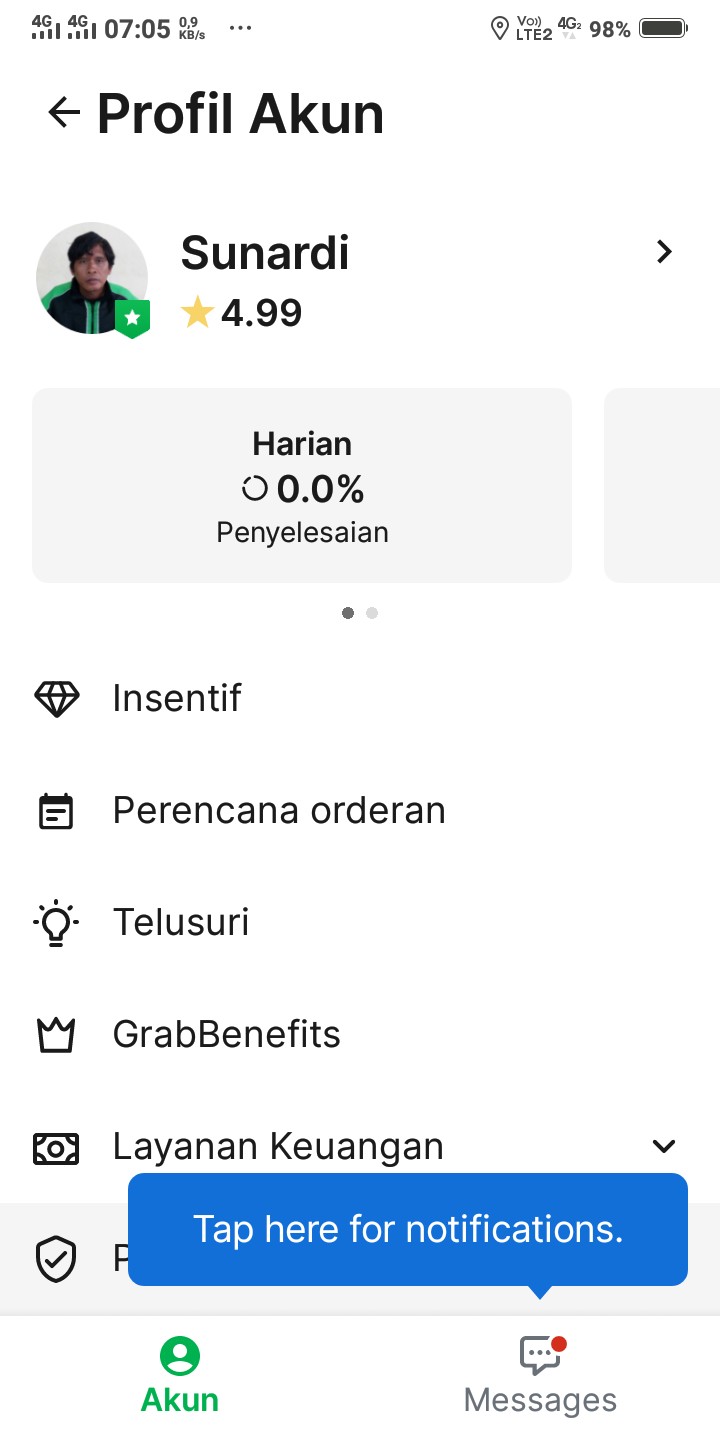
Task: Go back from Profil Akun
Action: [63, 113]
